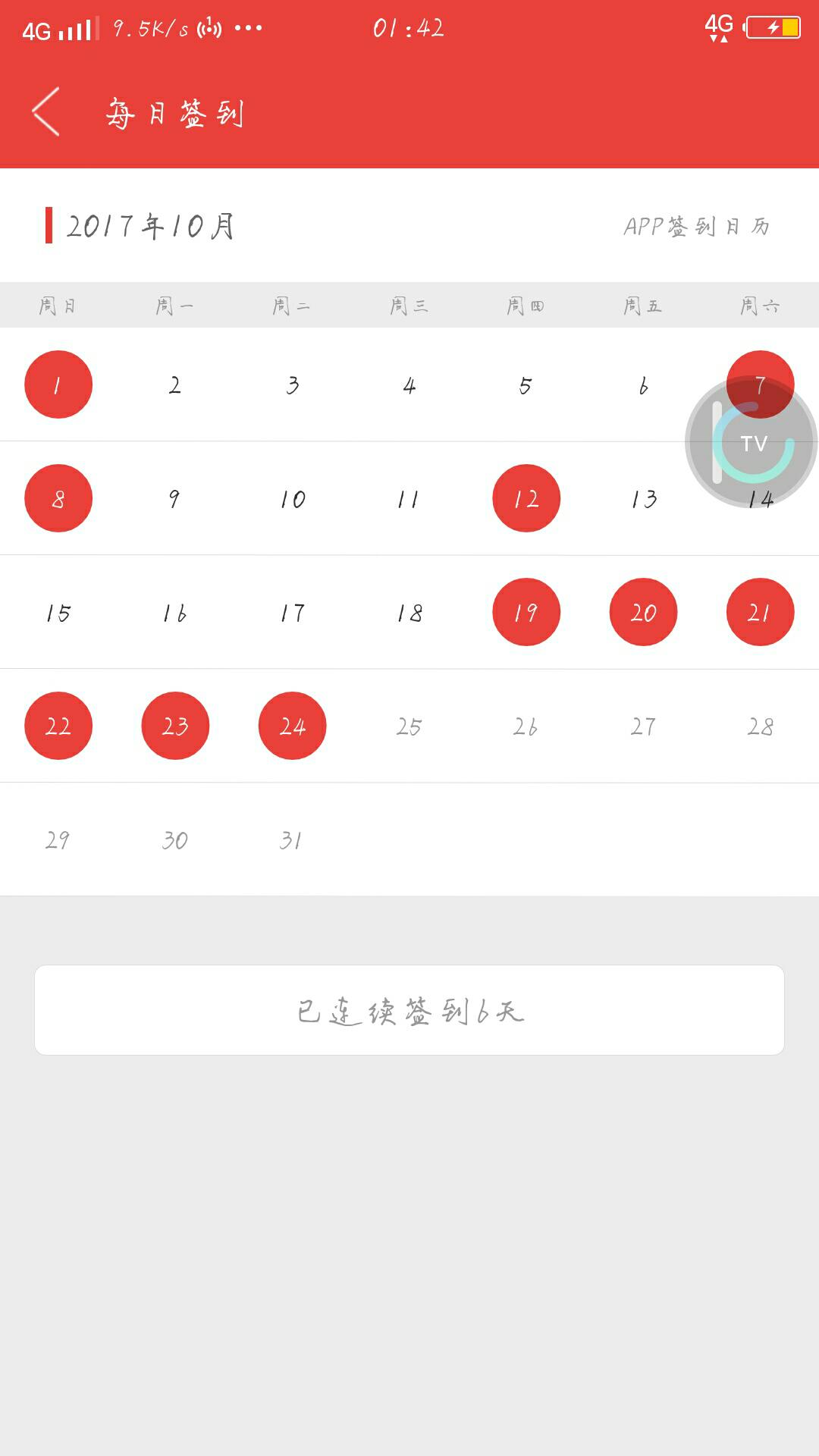Open the floating TV widget
This screenshot has height=1456, width=819.
pyautogui.click(x=752, y=443)
